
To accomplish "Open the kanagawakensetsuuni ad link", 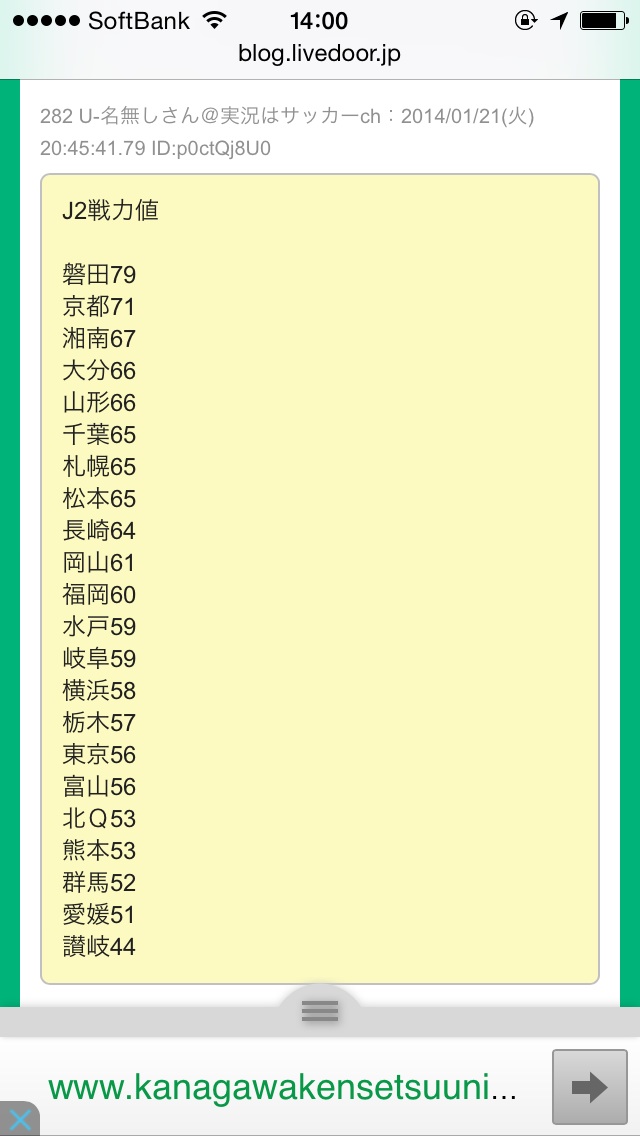I will [282, 1087].
